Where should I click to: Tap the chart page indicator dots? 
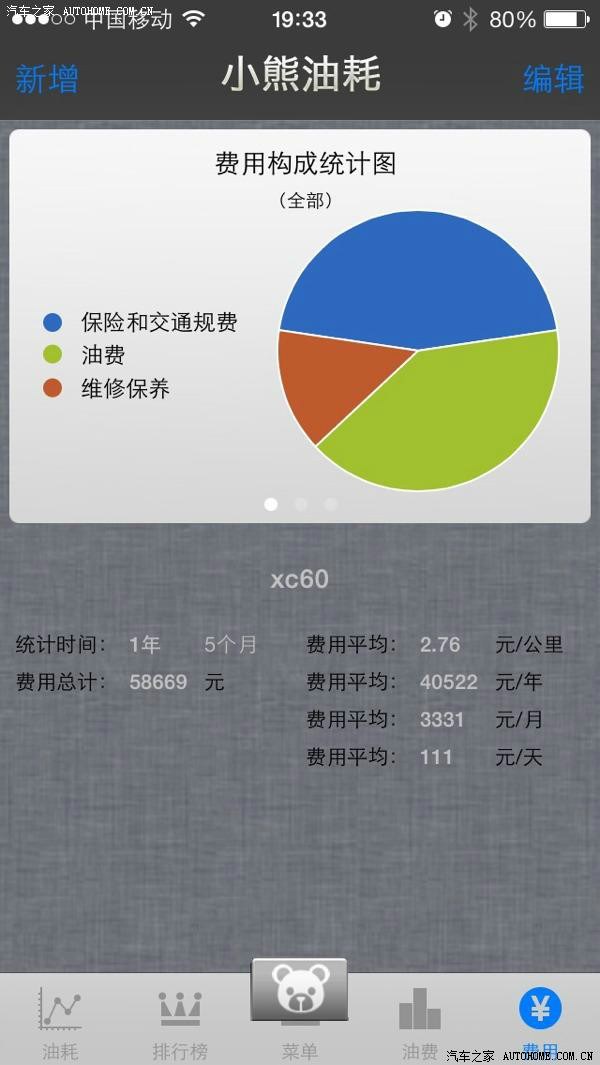click(x=300, y=504)
